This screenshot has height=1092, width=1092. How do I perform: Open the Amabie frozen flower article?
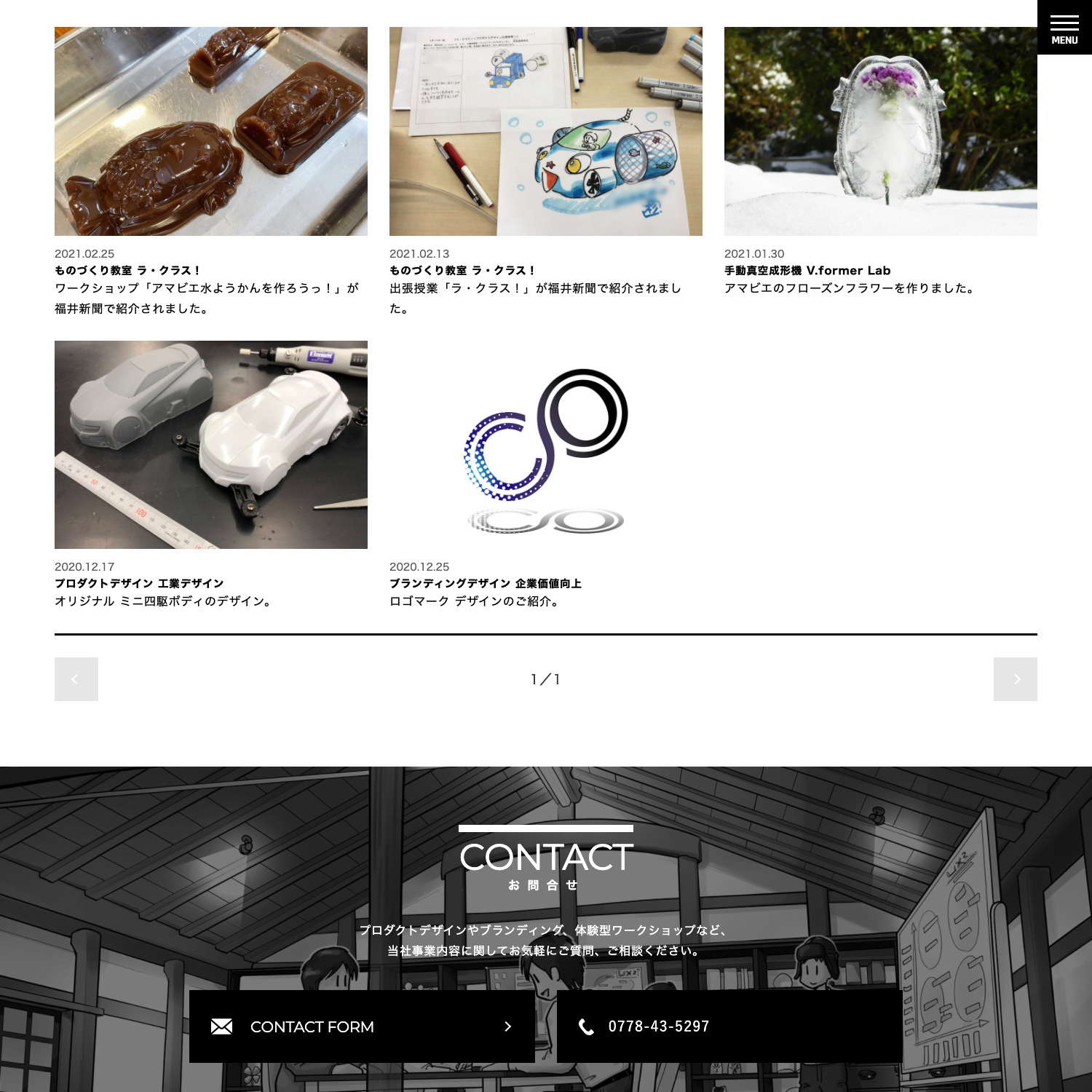[880, 132]
